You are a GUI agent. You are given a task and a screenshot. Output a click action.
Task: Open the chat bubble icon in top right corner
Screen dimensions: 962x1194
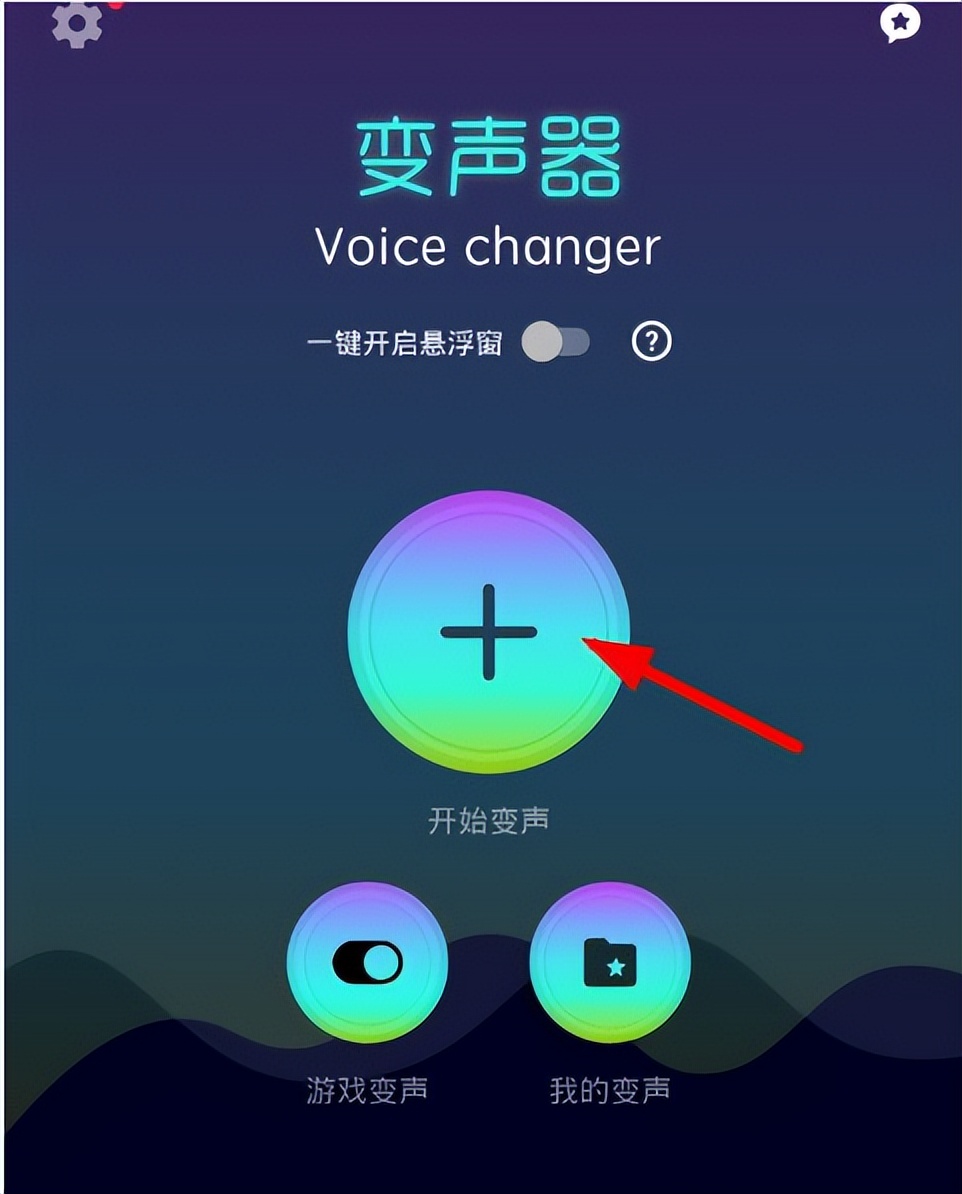(x=901, y=22)
